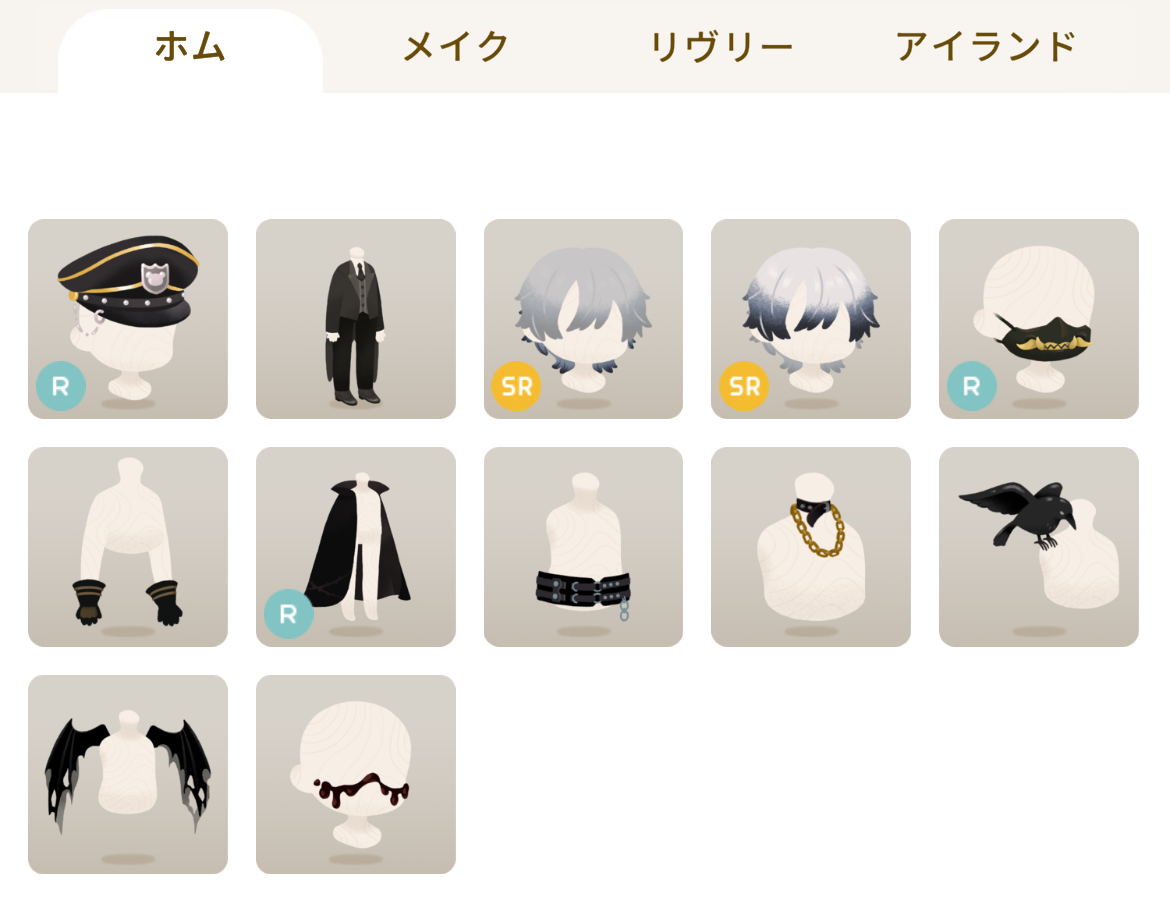Image resolution: width=1170 pixels, height=899 pixels.
Task: Pick the black gloves item
Action: pyautogui.click(x=128, y=546)
